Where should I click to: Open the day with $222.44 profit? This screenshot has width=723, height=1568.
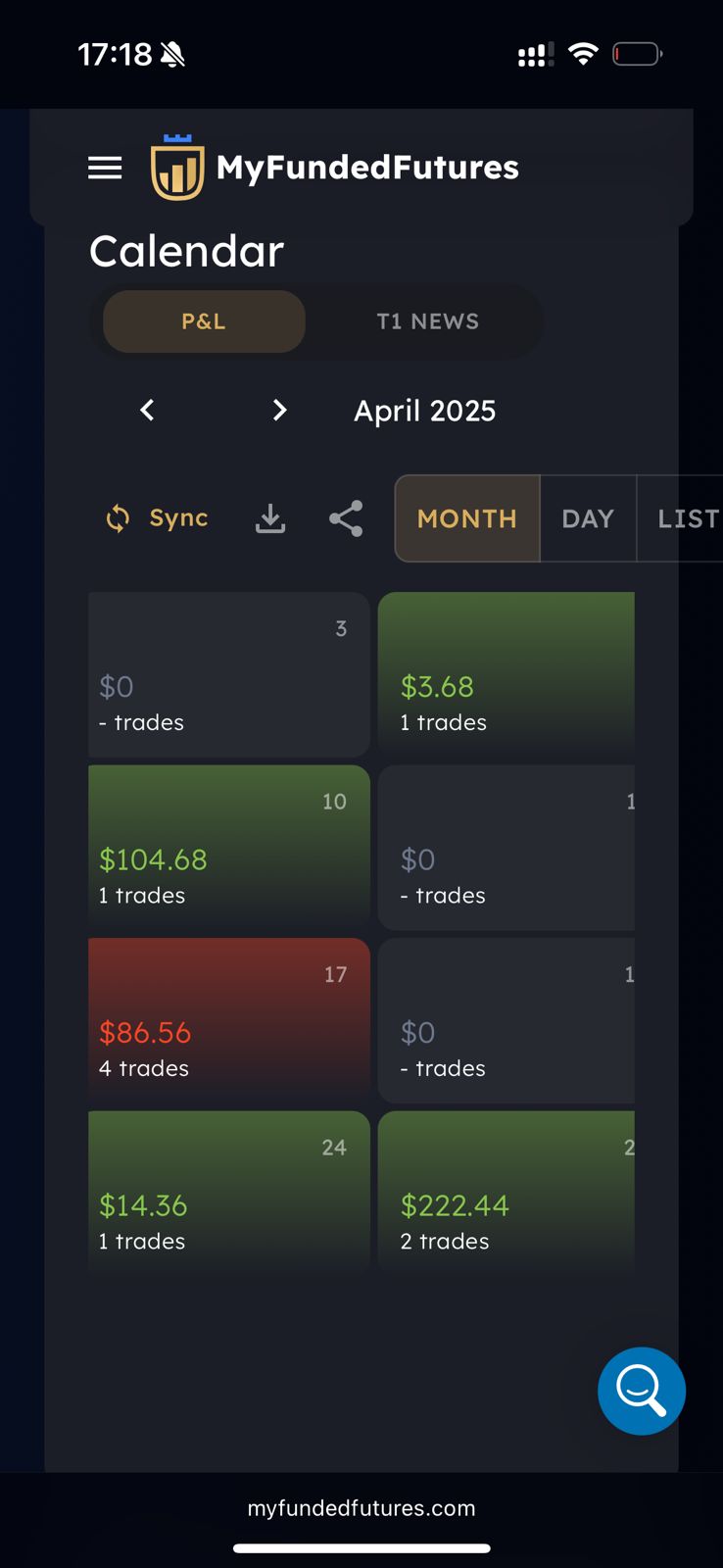pyautogui.click(x=506, y=1193)
